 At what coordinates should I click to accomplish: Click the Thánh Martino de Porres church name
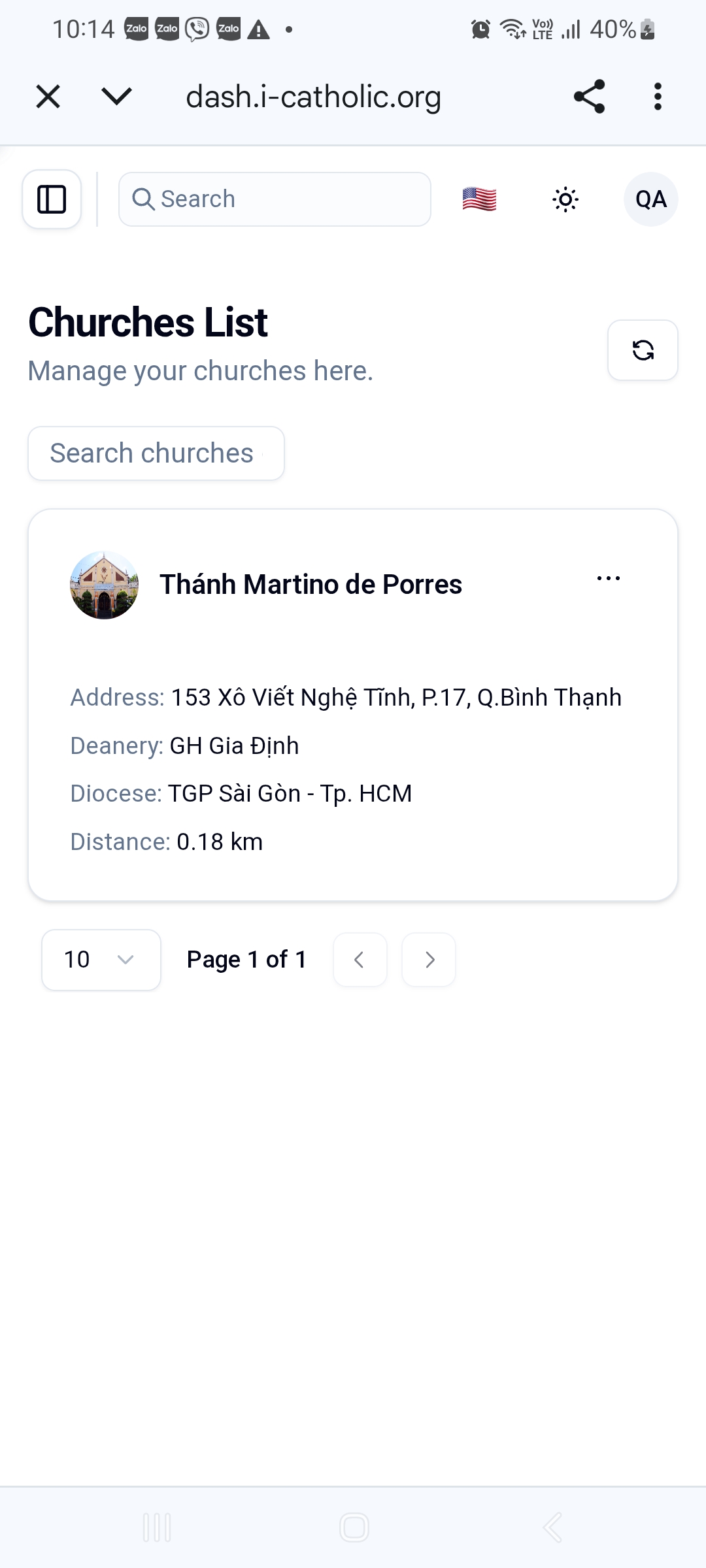click(309, 585)
